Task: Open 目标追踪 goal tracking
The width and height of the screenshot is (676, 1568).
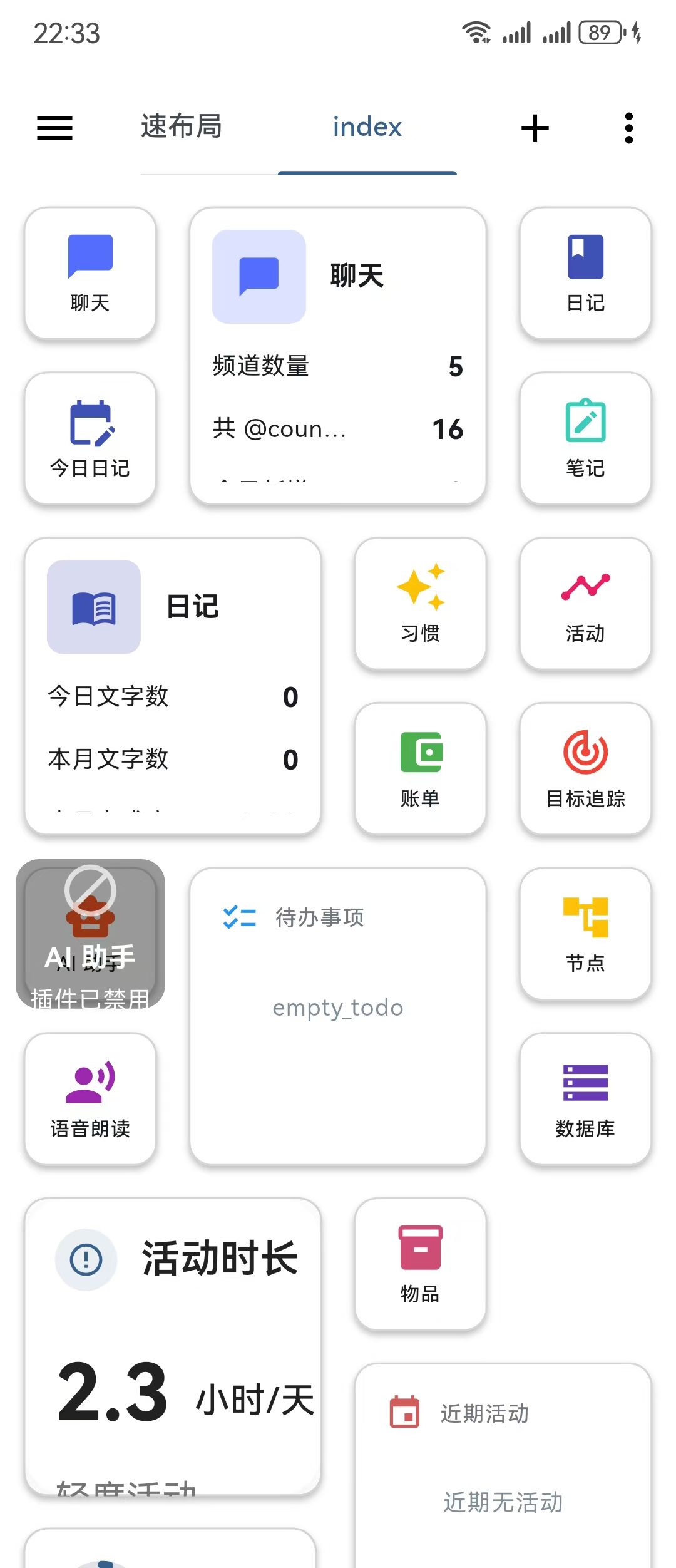Action: (x=585, y=768)
